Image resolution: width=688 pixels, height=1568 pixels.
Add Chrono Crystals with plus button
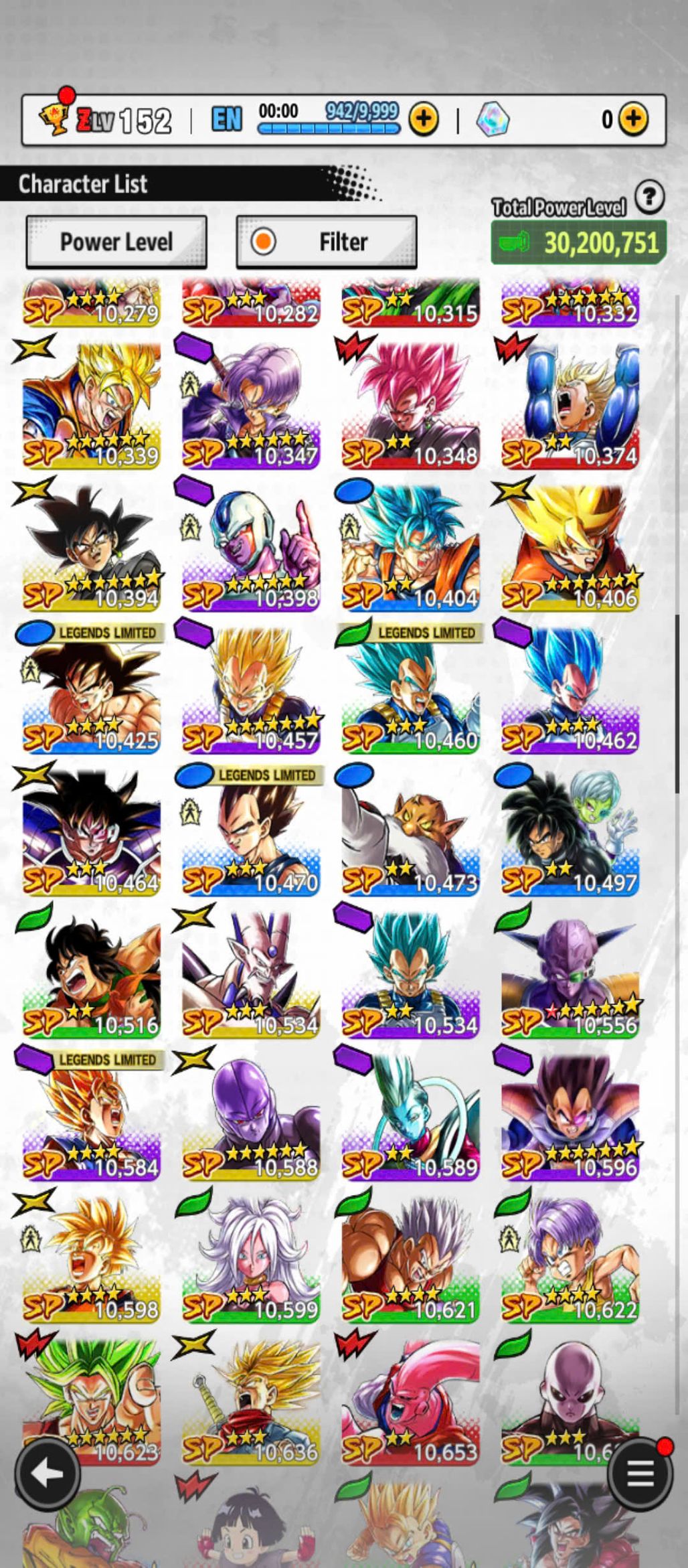[x=632, y=119]
